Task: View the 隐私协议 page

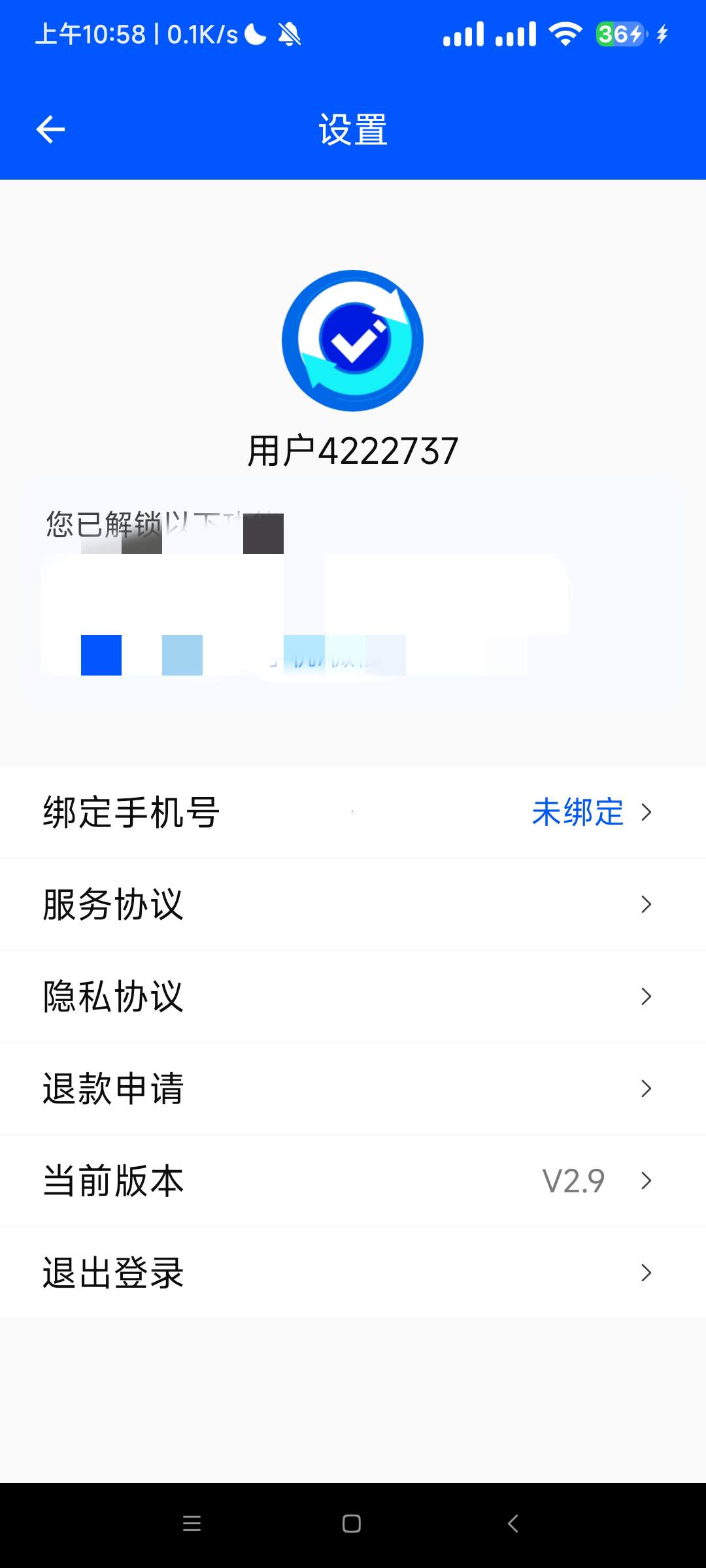Action: pos(353,997)
